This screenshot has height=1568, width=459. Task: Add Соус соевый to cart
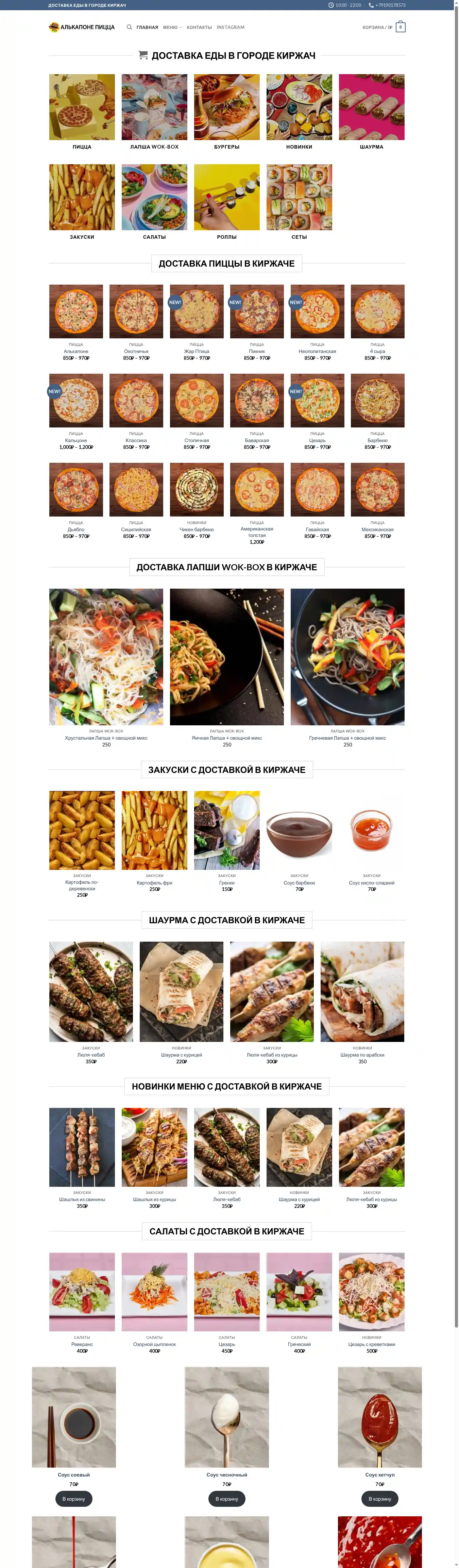pos(74,1499)
